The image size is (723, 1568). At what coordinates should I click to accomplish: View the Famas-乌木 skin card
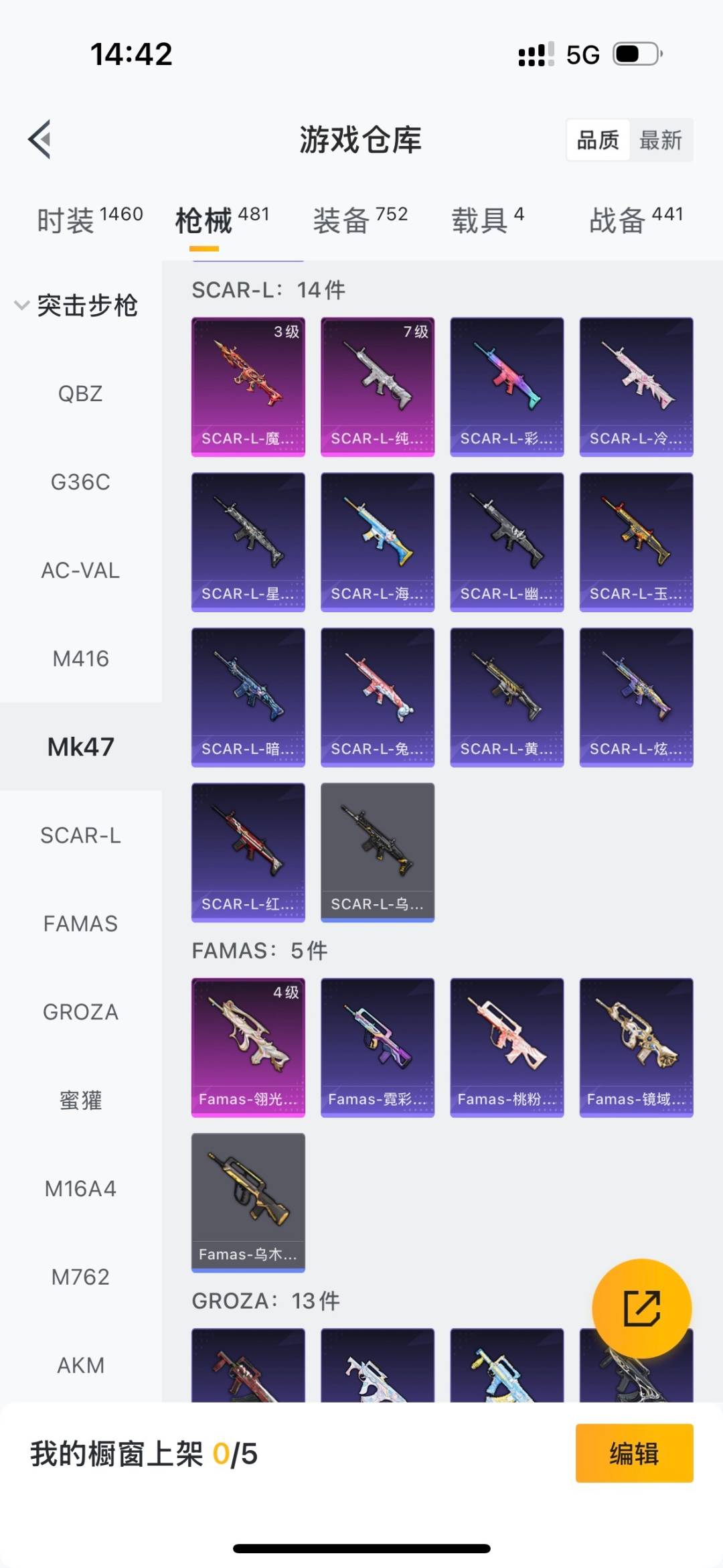248,1202
